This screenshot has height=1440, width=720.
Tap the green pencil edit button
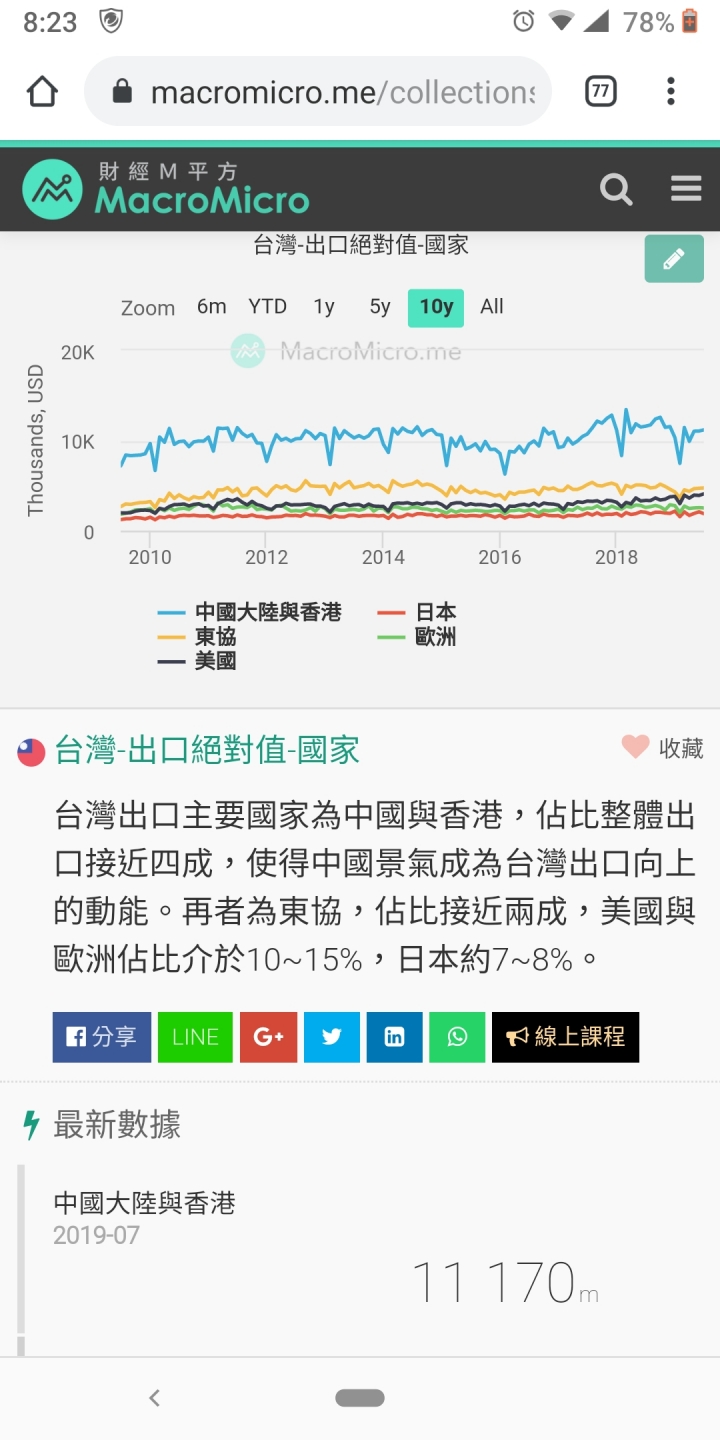point(674,259)
